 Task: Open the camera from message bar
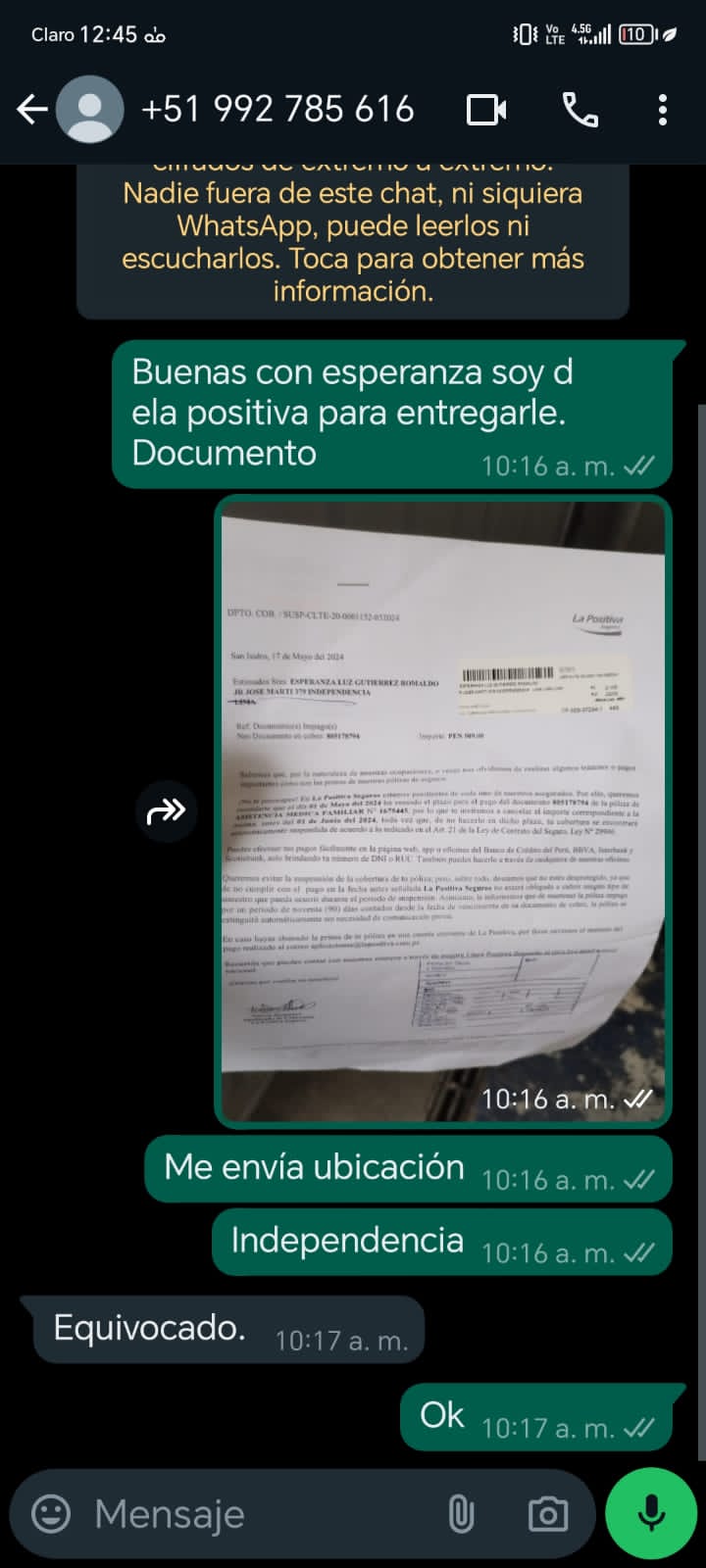[x=547, y=1514]
